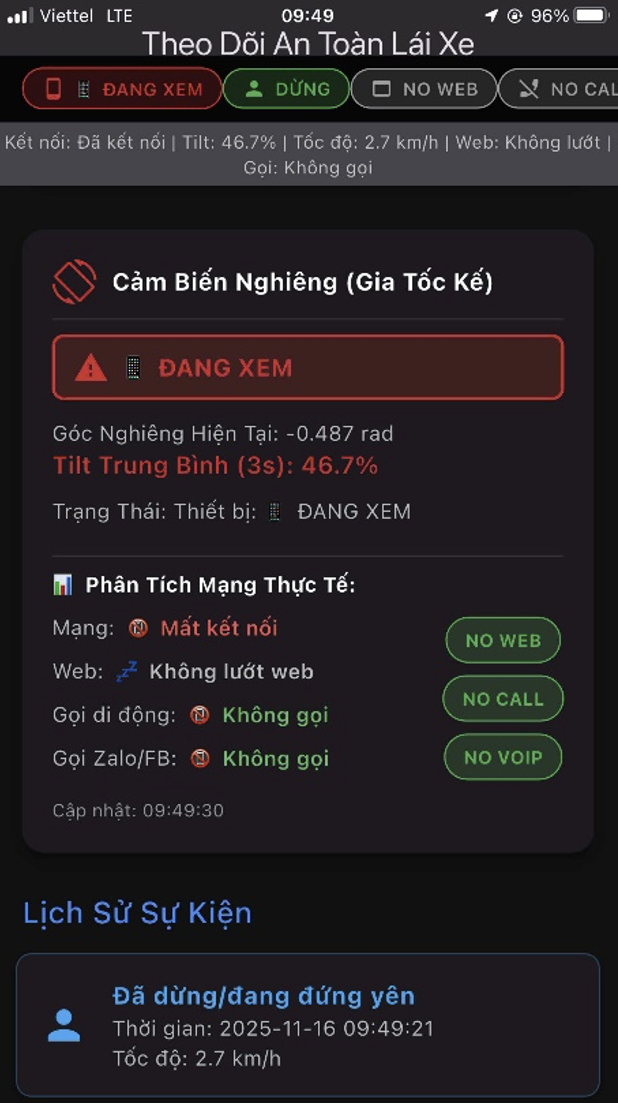Select the green DỪNG chip
The width and height of the screenshot is (618, 1104).
[286, 89]
